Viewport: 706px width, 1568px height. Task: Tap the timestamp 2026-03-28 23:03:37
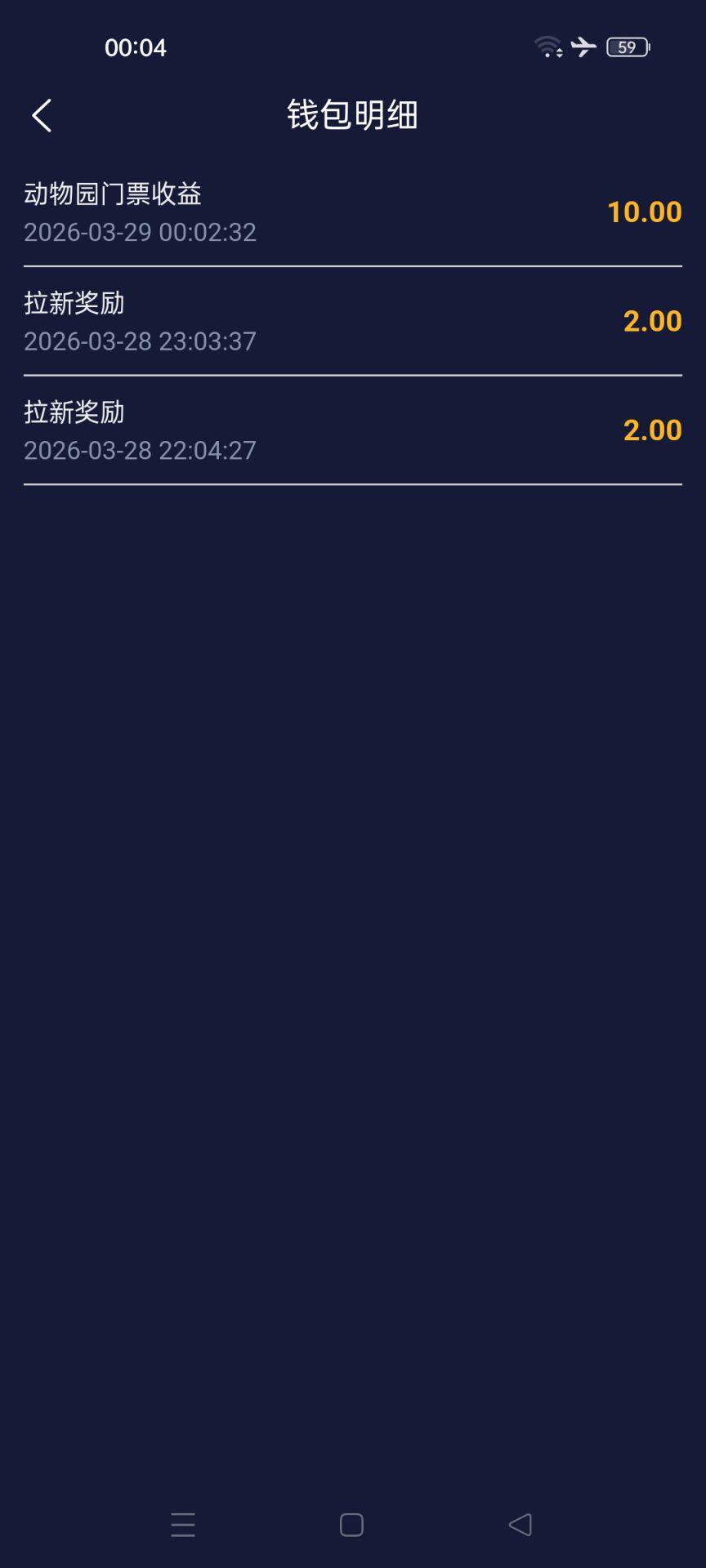coord(139,341)
